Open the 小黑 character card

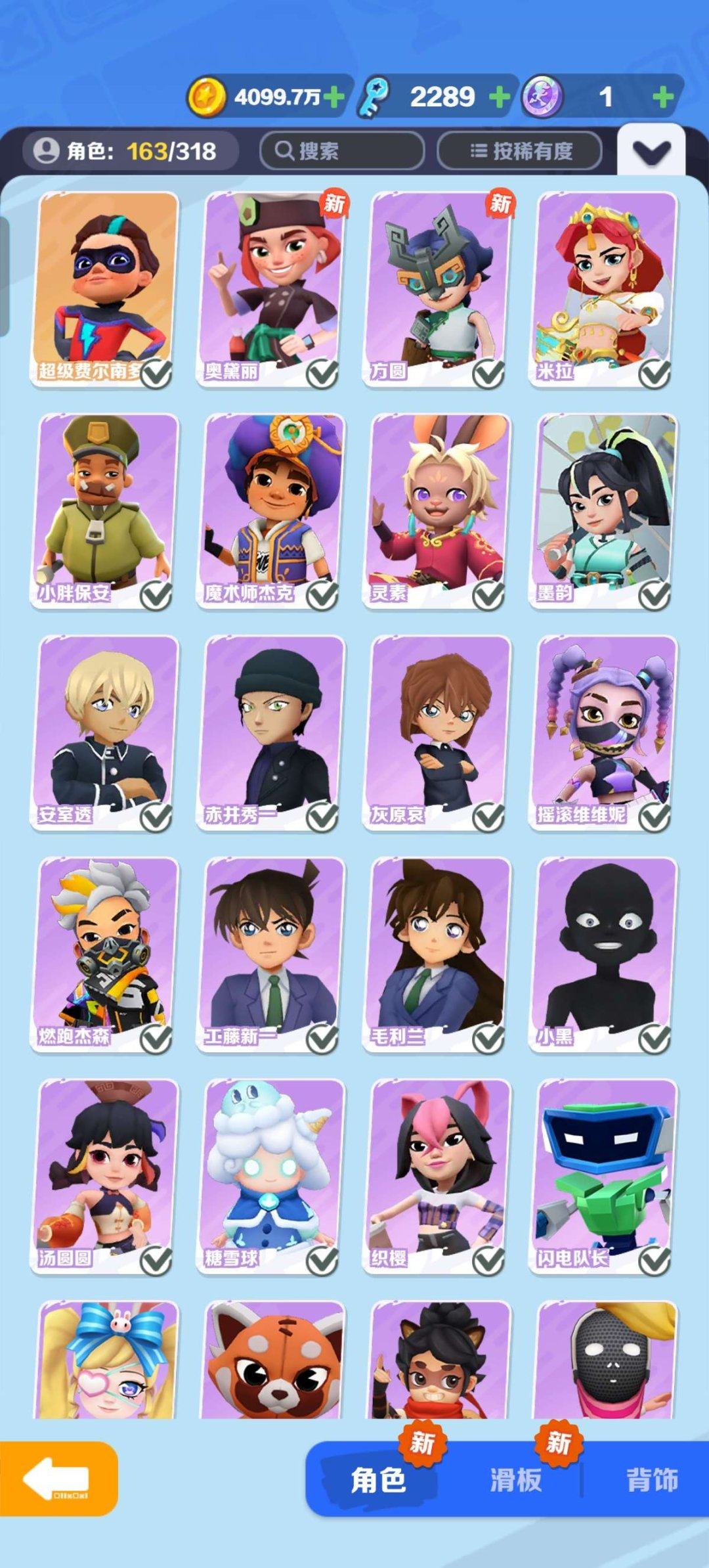[x=605, y=952]
